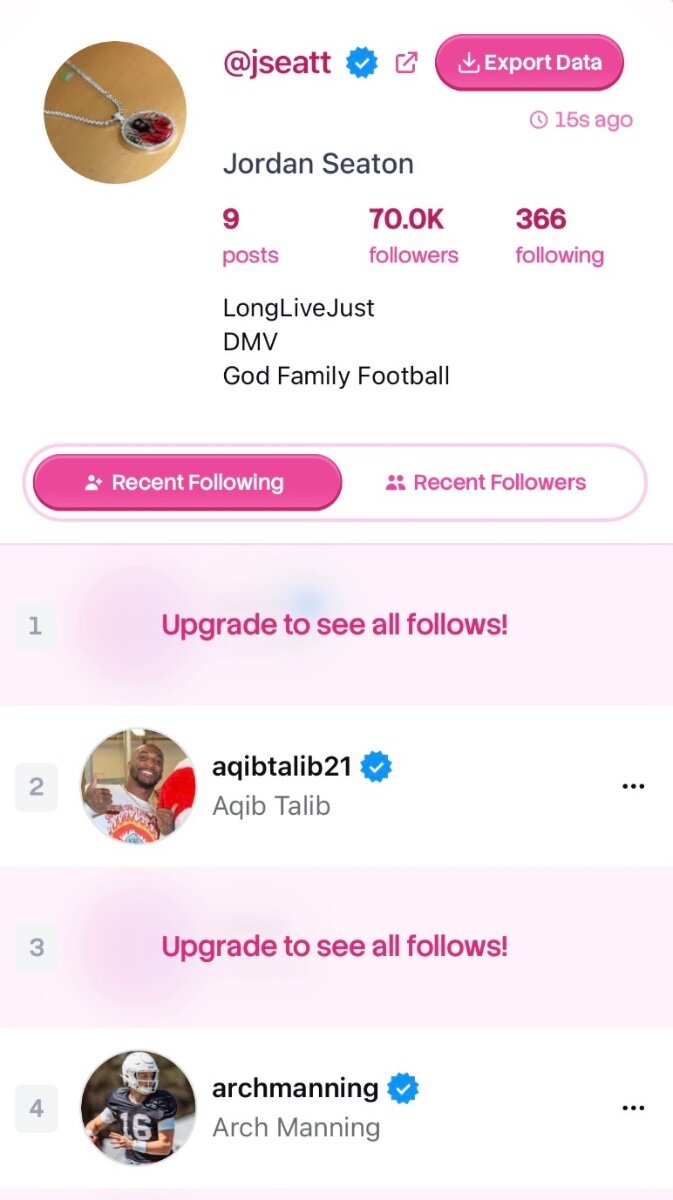Viewport: 673px width, 1200px height.
Task: Open more options for aqibtalib21
Action: 633,787
